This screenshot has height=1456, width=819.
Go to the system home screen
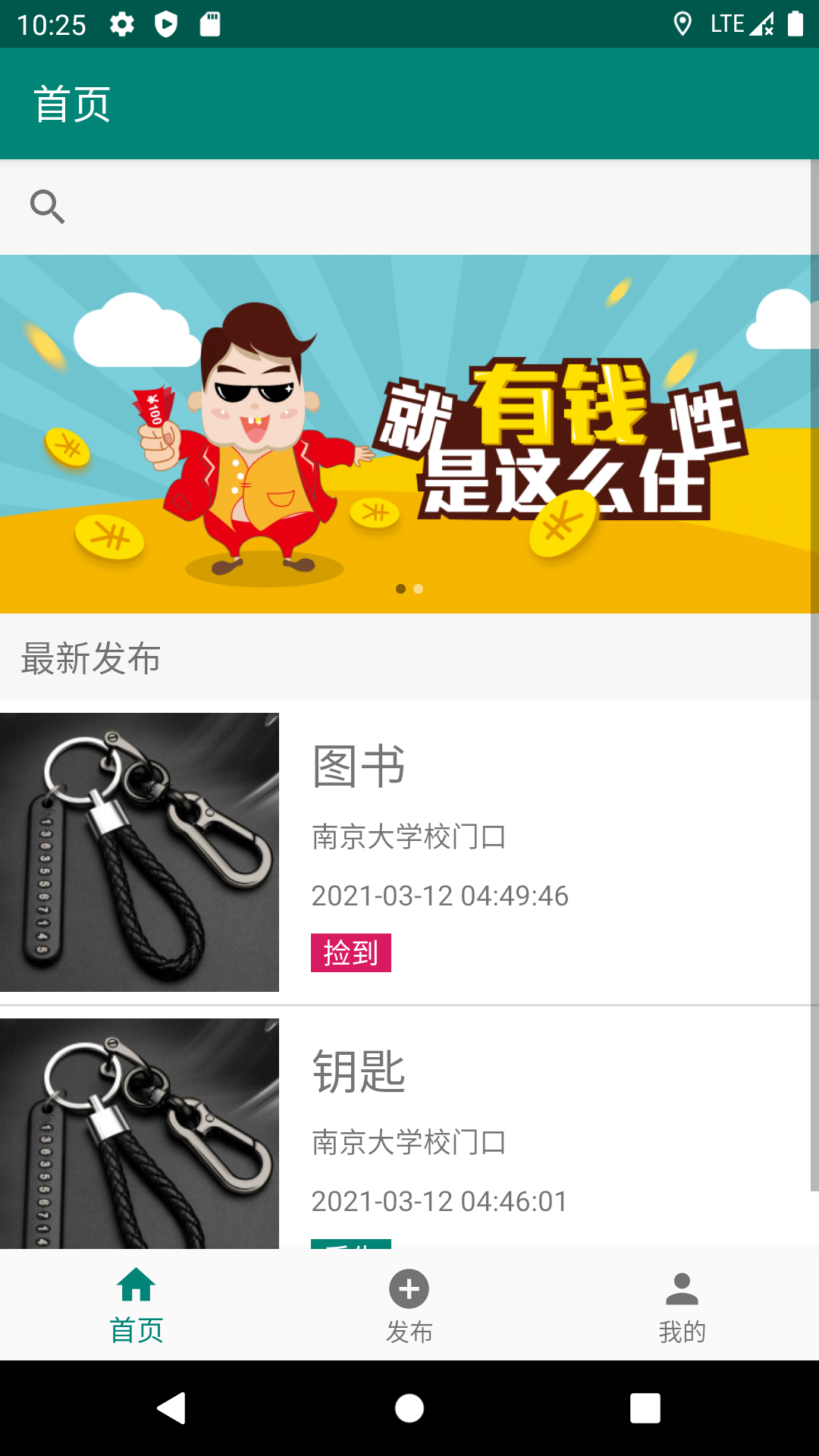409,1408
